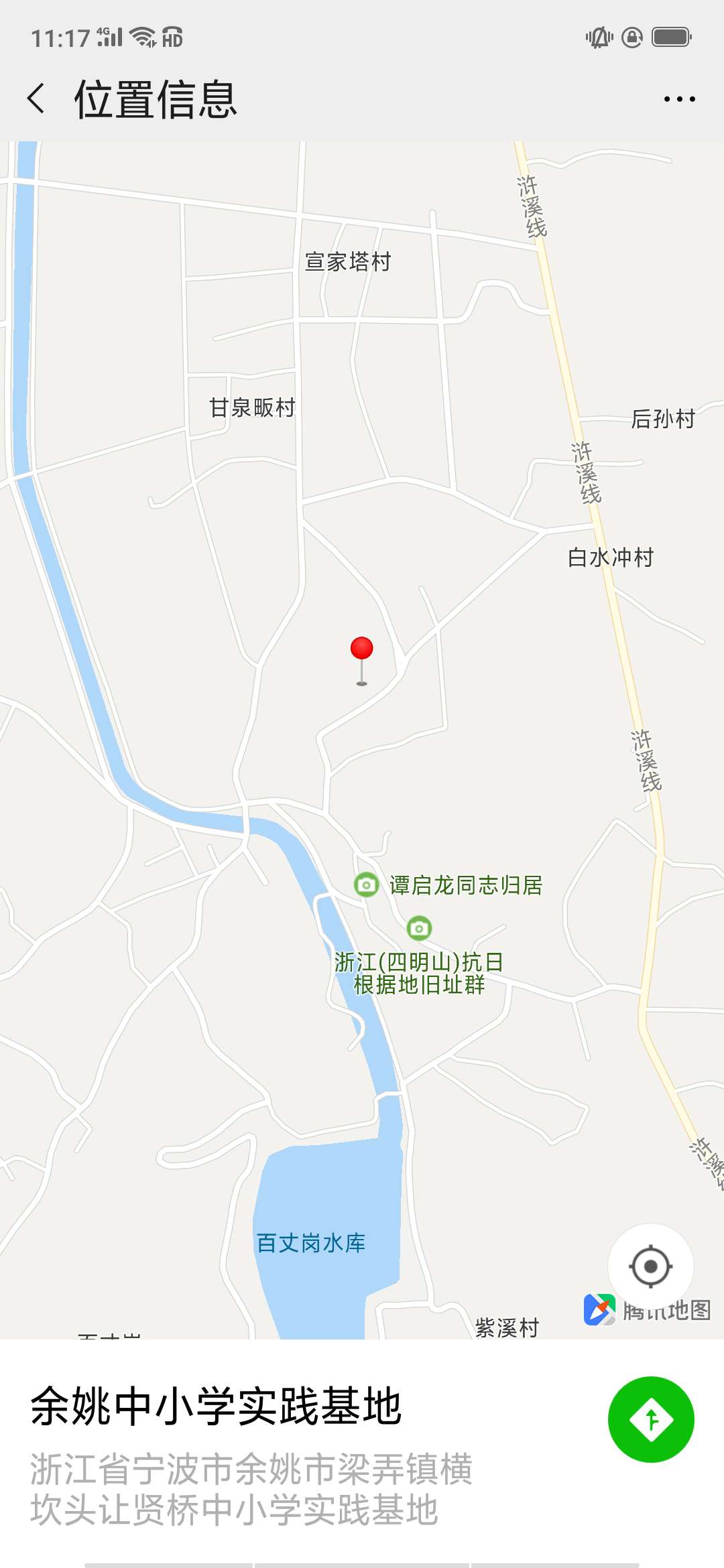Select the 谭启龙同志旧居 point of interest
Image resolution: width=724 pixels, height=1568 pixels.
(367, 885)
